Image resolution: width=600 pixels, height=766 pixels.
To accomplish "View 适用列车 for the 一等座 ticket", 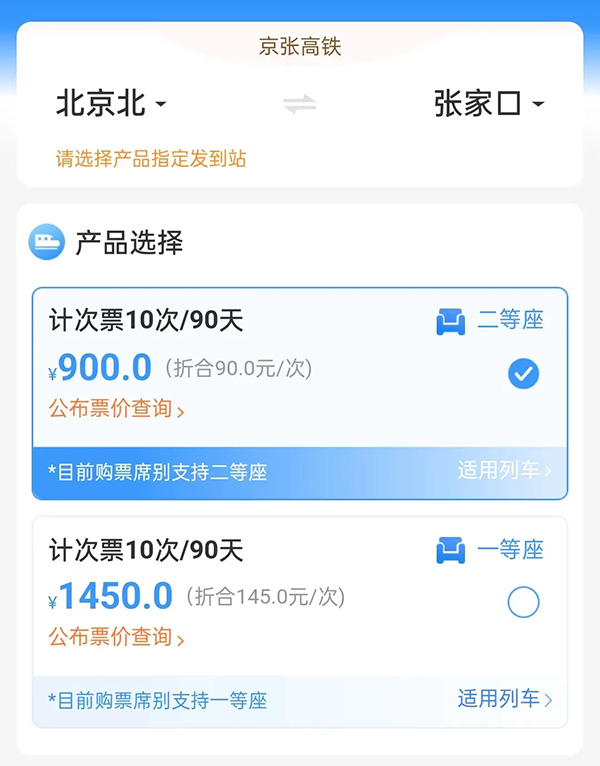I will (504, 699).
